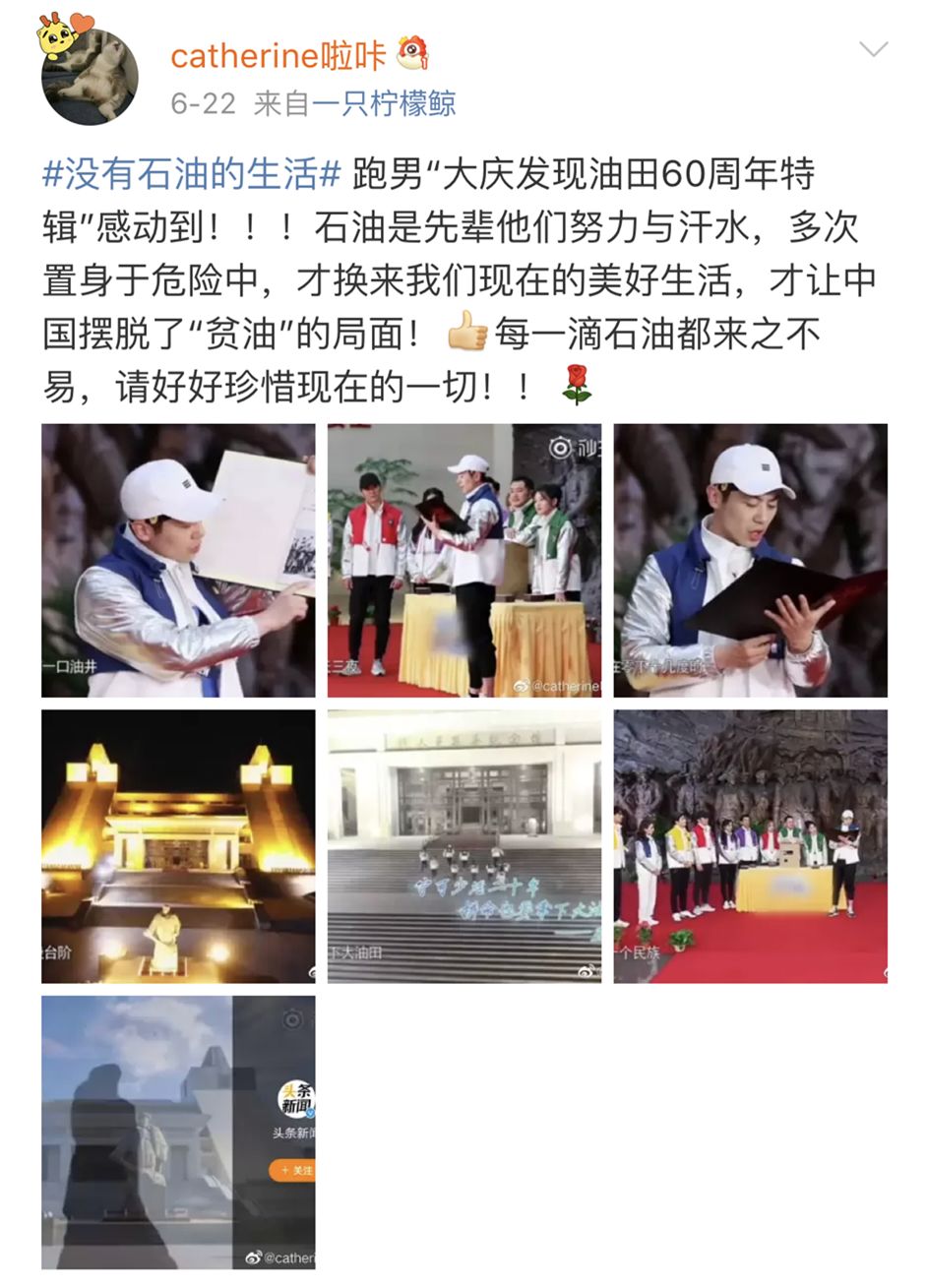927x1288 pixels.
Task: Expand the post options chevron
Action: pyautogui.click(x=873, y=49)
